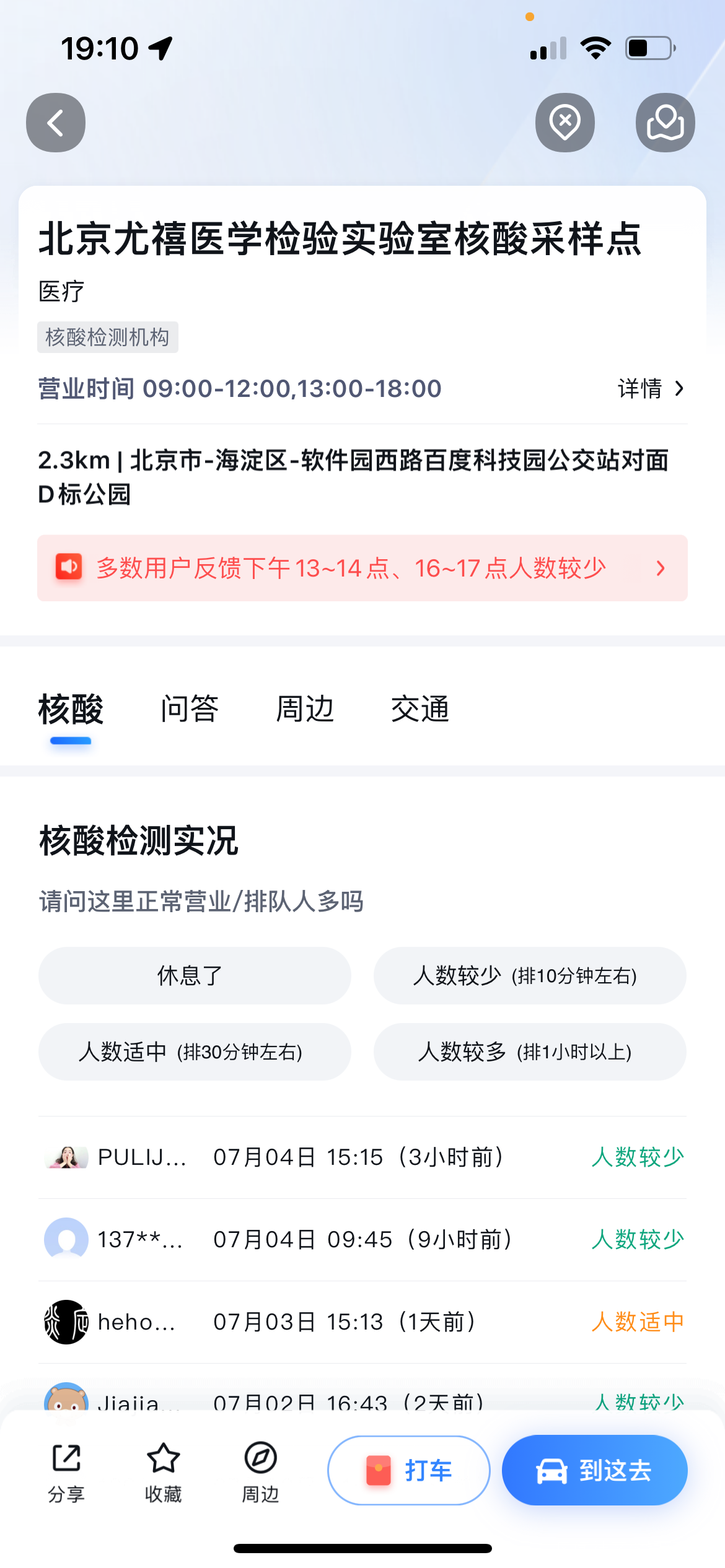Go back using the top-left arrow
The width and height of the screenshot is (725, 1568).
click(56, 123)
